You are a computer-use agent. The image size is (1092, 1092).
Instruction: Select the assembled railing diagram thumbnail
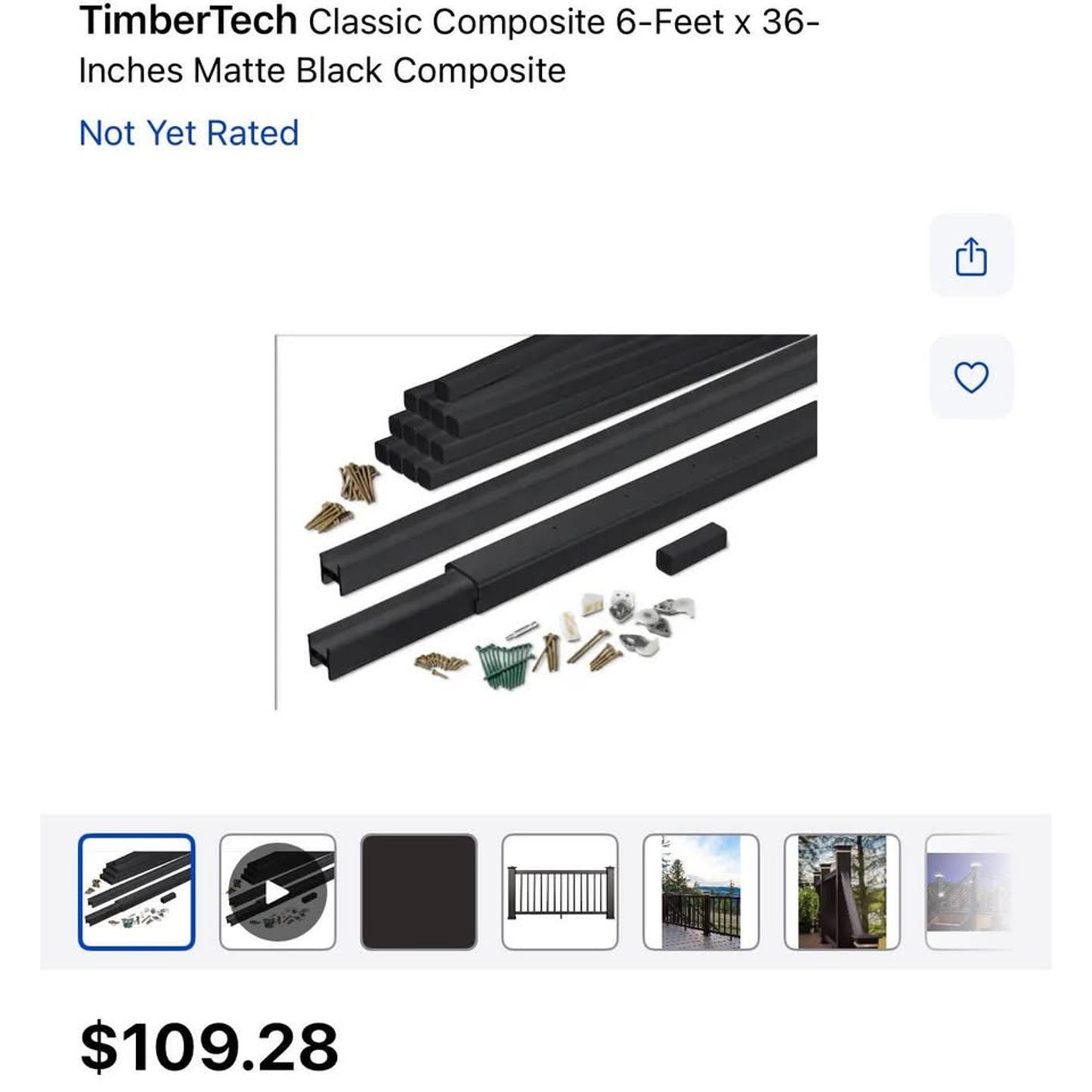point(560,892)
